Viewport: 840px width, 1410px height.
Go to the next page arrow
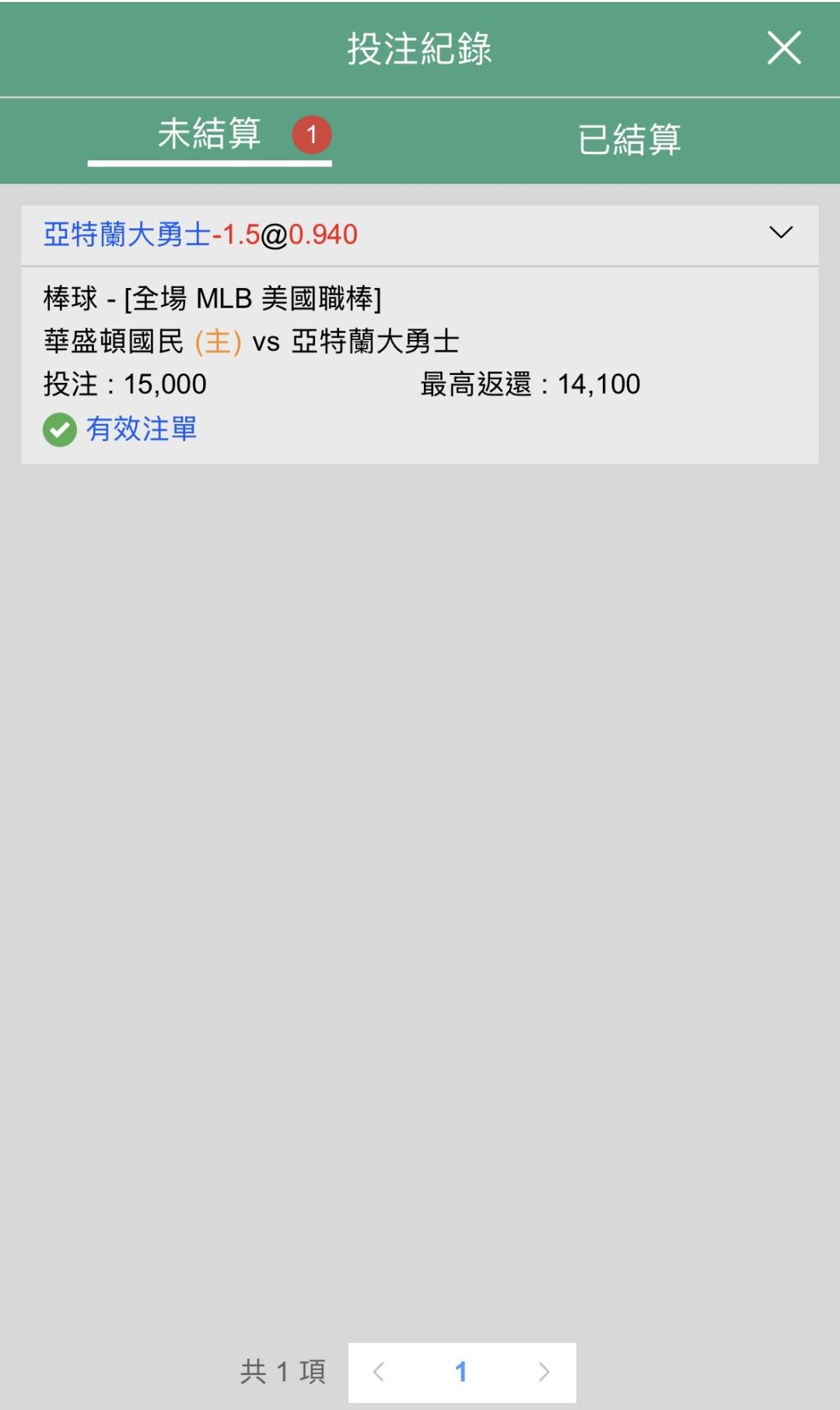pyautogui.click(x=544, y=1372)
